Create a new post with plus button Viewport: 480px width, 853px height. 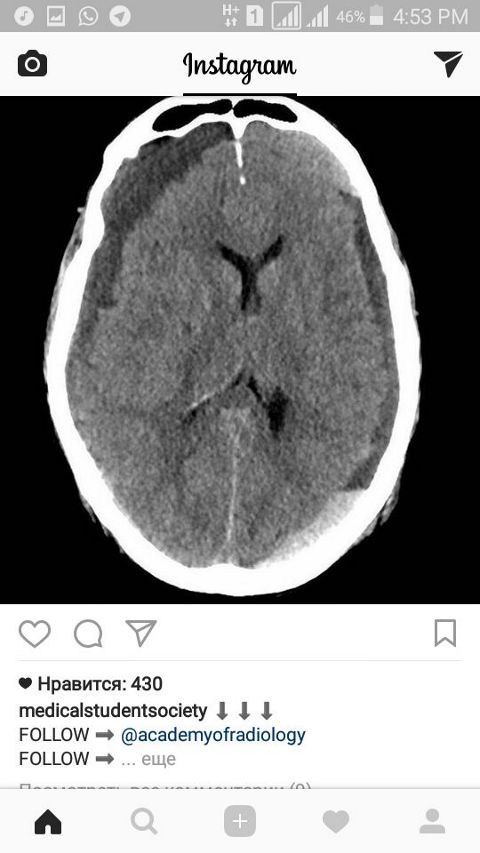coord(240,821)
